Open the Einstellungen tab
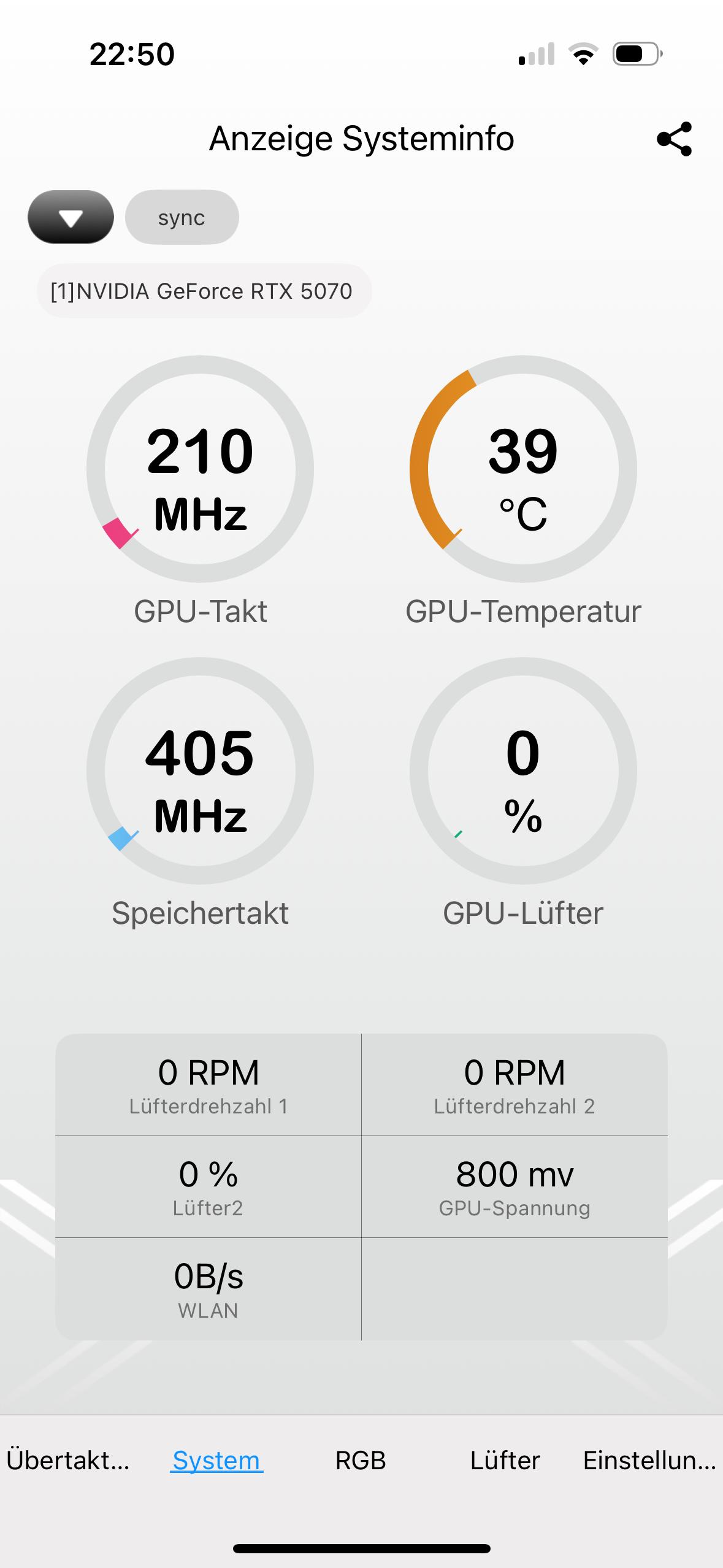Image resolution: width=723 pixels, height=1568 pixels. coord(649,1460)
